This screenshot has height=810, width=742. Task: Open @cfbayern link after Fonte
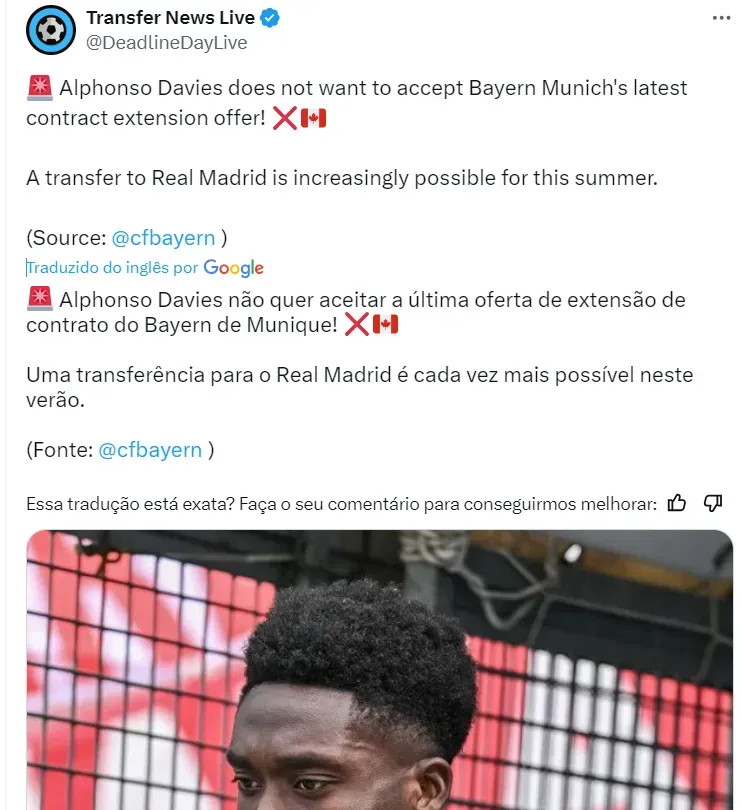[x=150, y=450]
